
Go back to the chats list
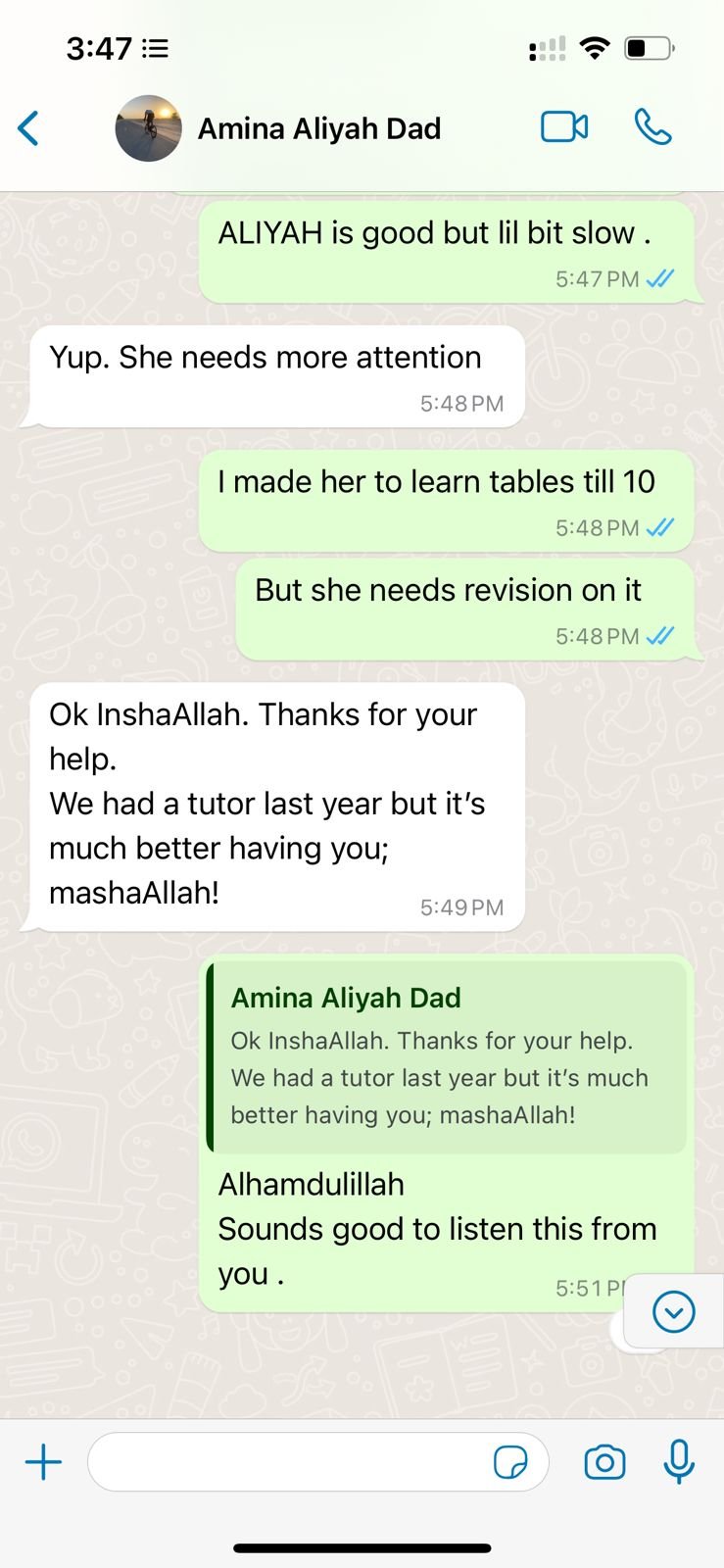(29, 128)
